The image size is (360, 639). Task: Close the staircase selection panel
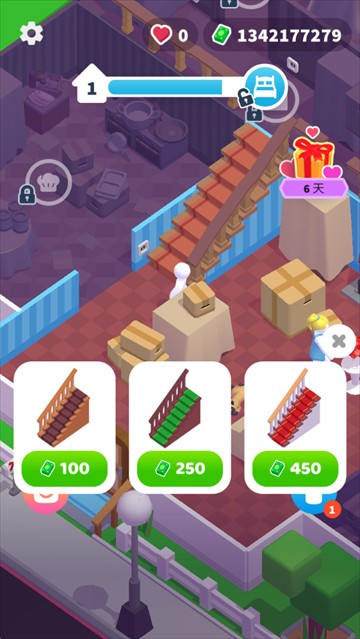click(339, 341)
